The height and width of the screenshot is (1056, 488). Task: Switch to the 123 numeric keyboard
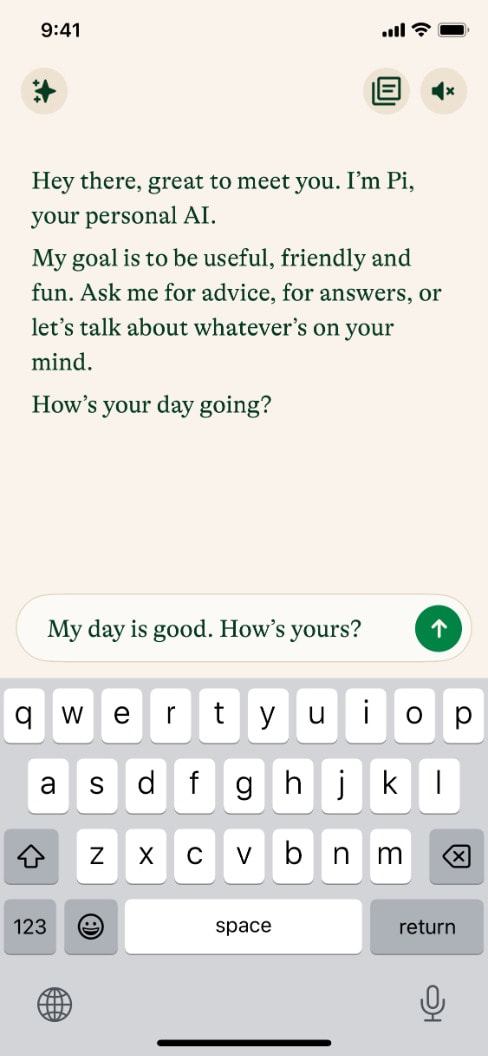(30, 927)
